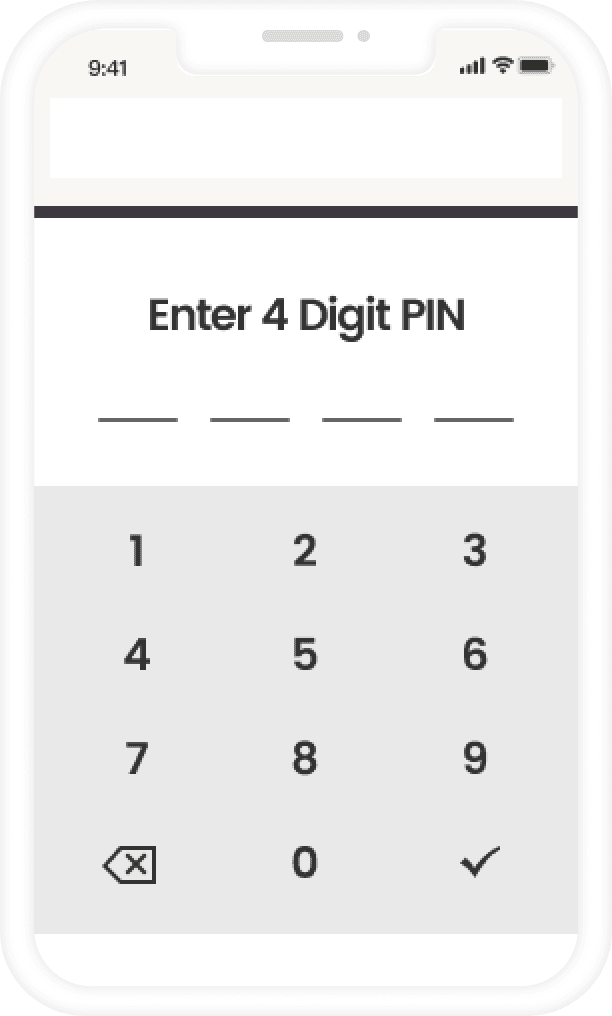Tap the 8 key
The image size is (612, 1016).
click(x=305, y=758)
